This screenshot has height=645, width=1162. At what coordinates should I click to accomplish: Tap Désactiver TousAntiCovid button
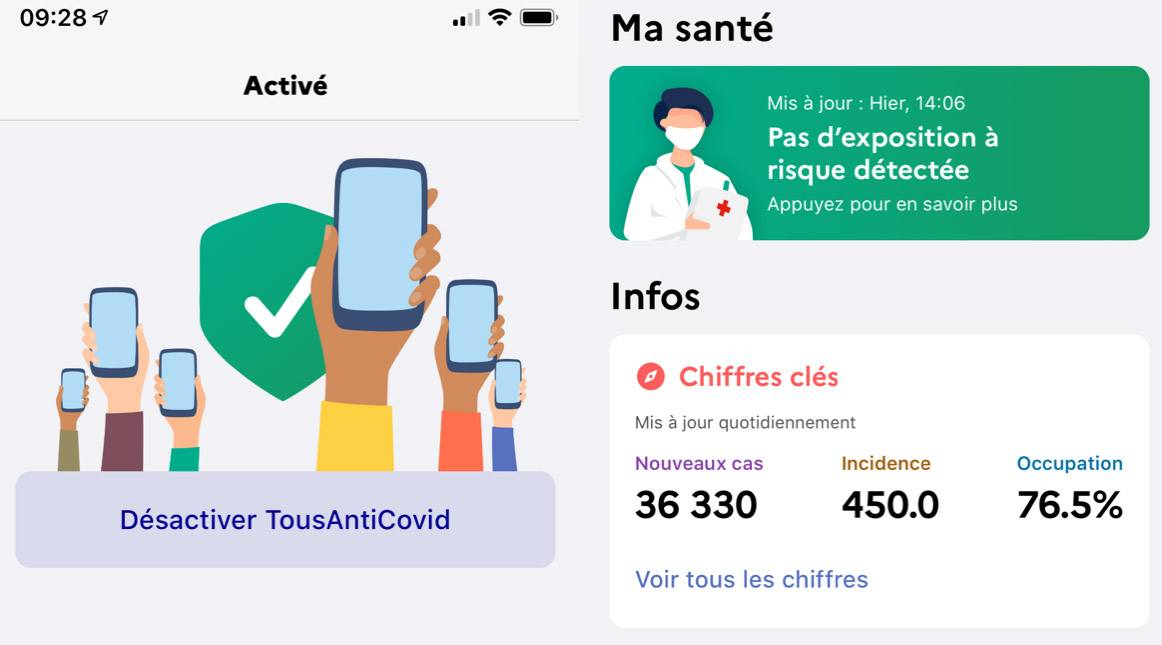click(285, 520)
